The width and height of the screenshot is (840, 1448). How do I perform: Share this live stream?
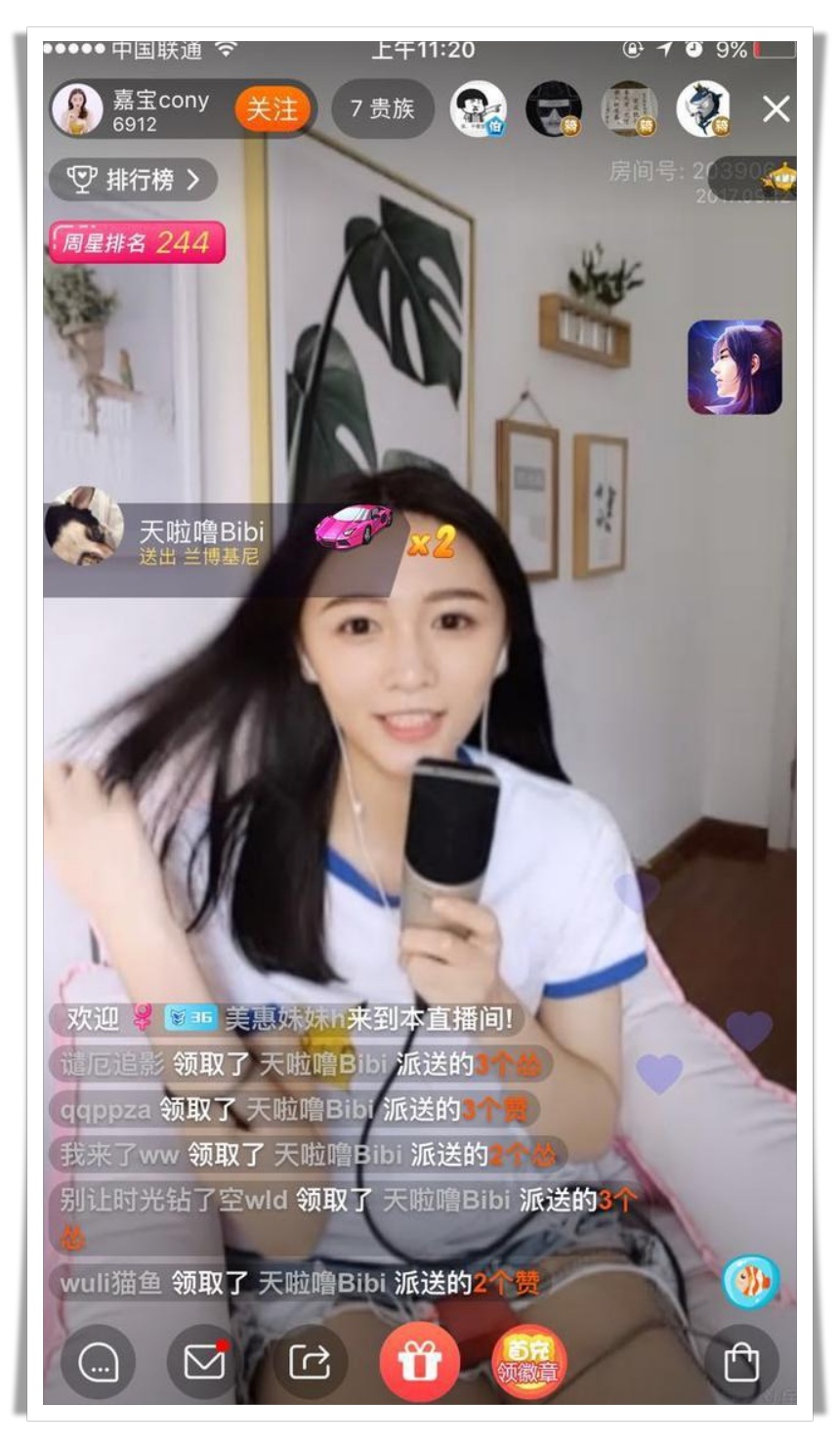(x=310, y=1362)
